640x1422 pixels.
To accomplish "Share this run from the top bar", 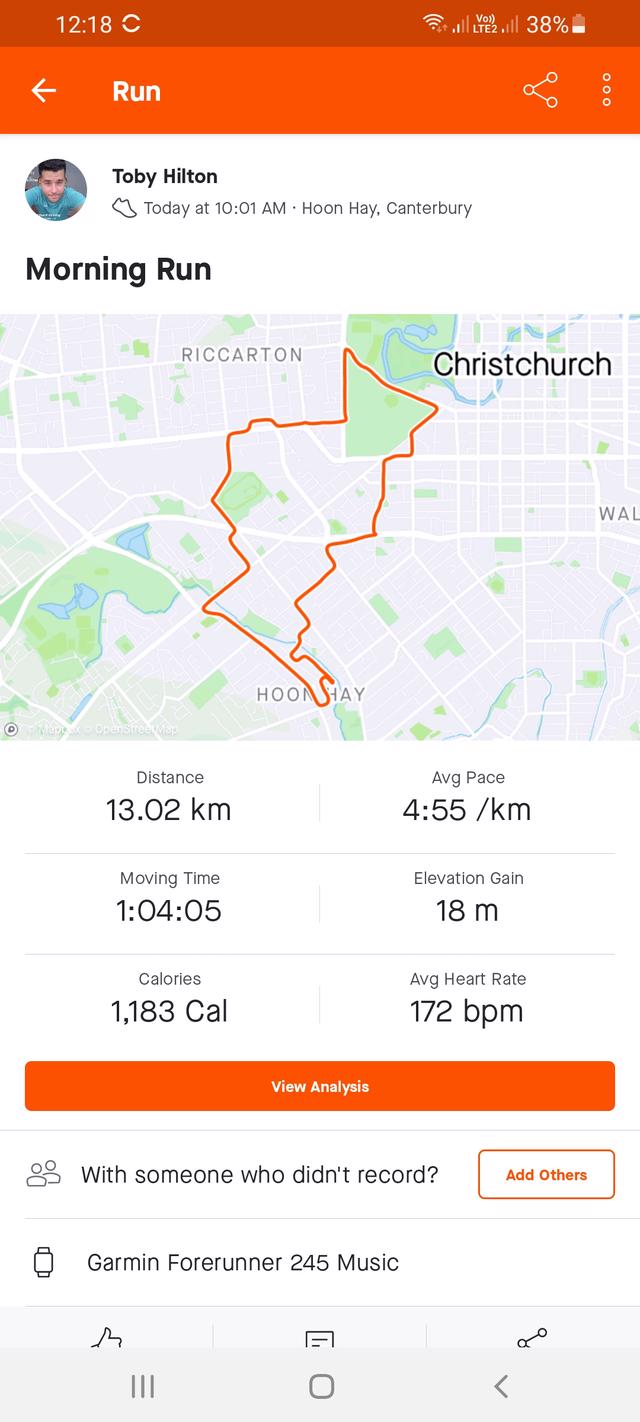I will point(540,91).
